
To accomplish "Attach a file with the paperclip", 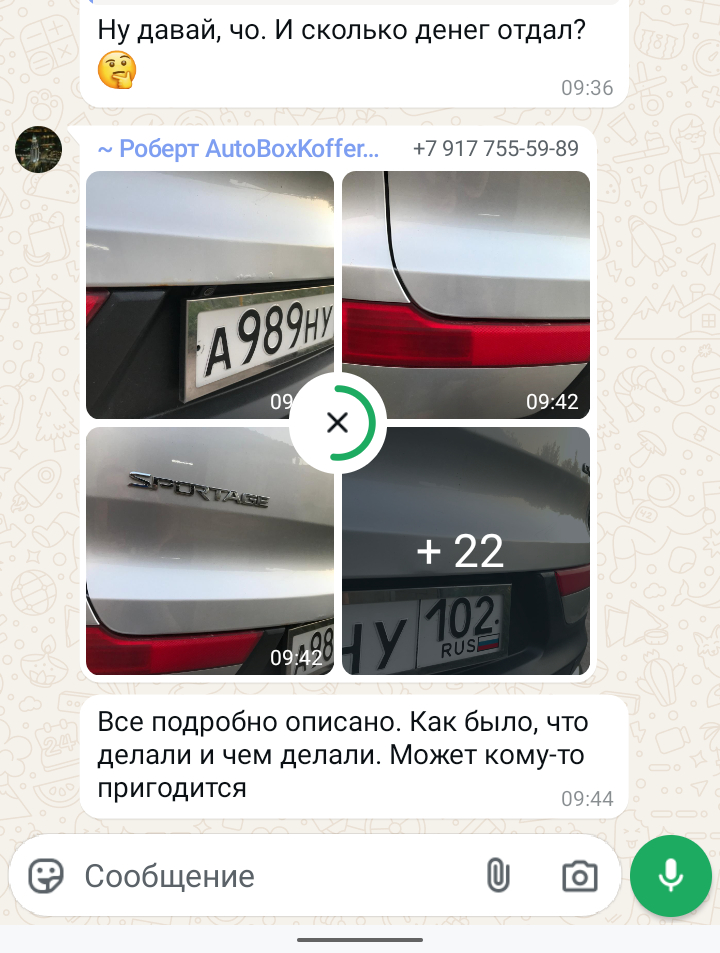I will (497, 876).
